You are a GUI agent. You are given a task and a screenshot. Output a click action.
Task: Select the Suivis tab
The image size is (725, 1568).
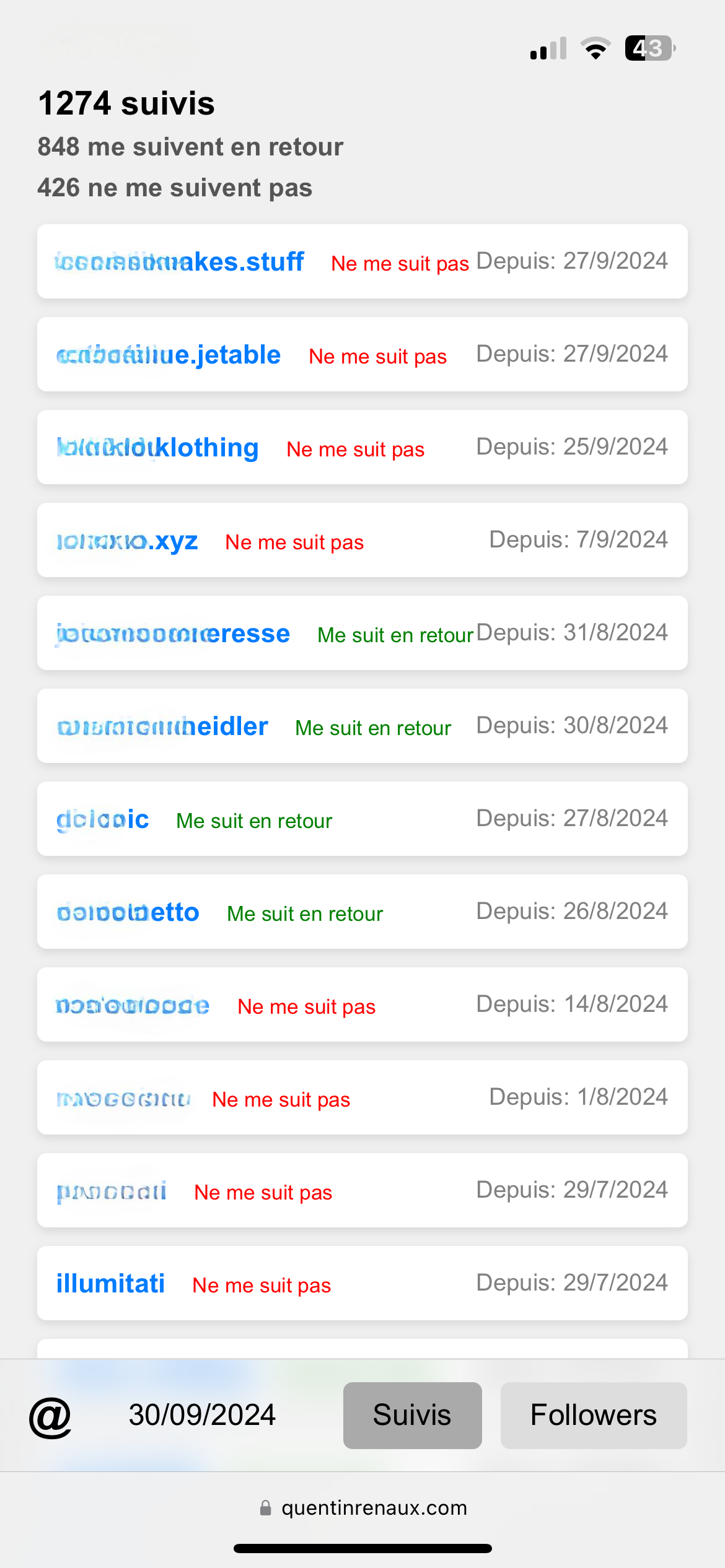(x=412, y=1415)
